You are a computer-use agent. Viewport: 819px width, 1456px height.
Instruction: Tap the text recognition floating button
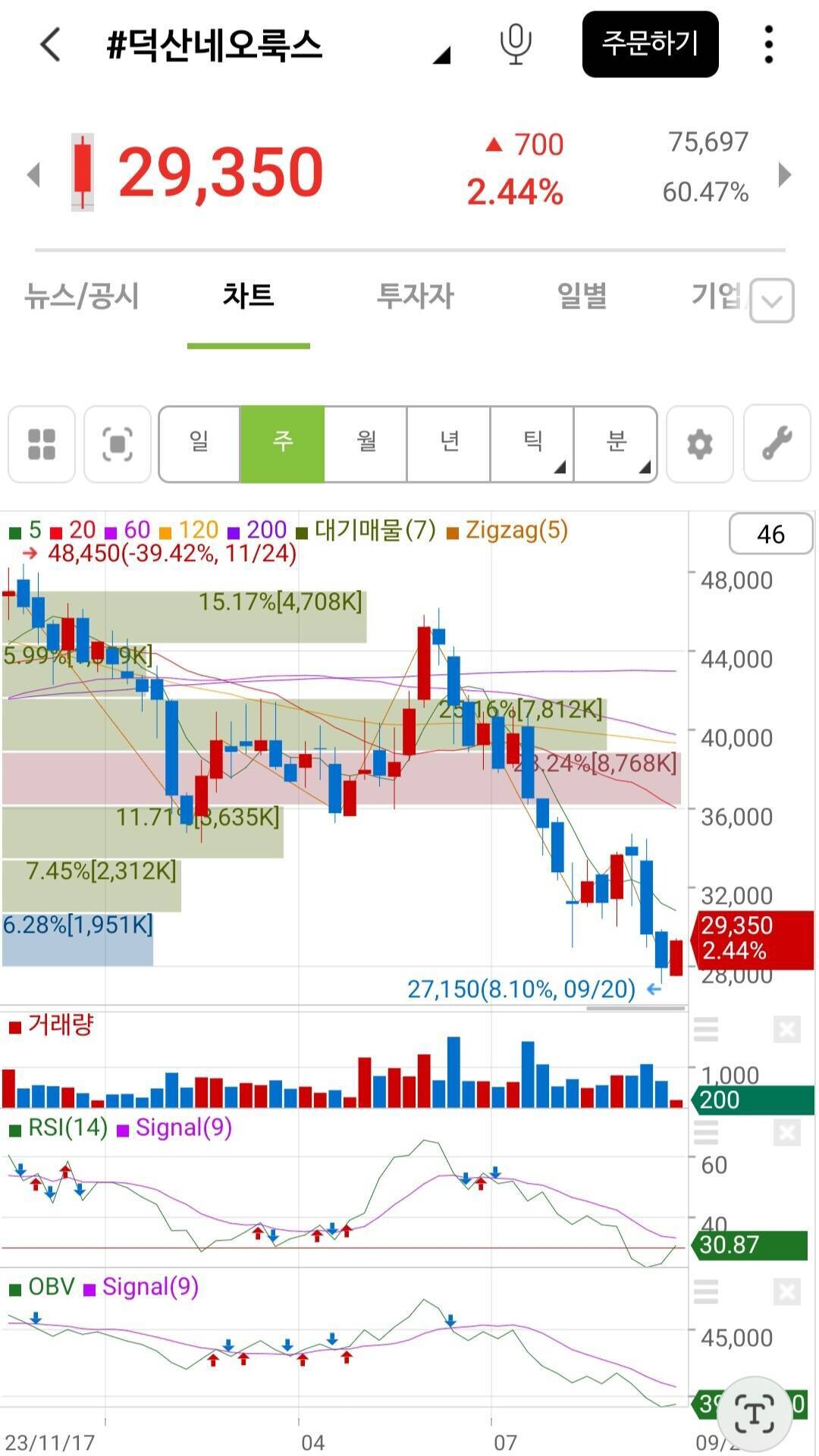click(x=754, y=1414)
